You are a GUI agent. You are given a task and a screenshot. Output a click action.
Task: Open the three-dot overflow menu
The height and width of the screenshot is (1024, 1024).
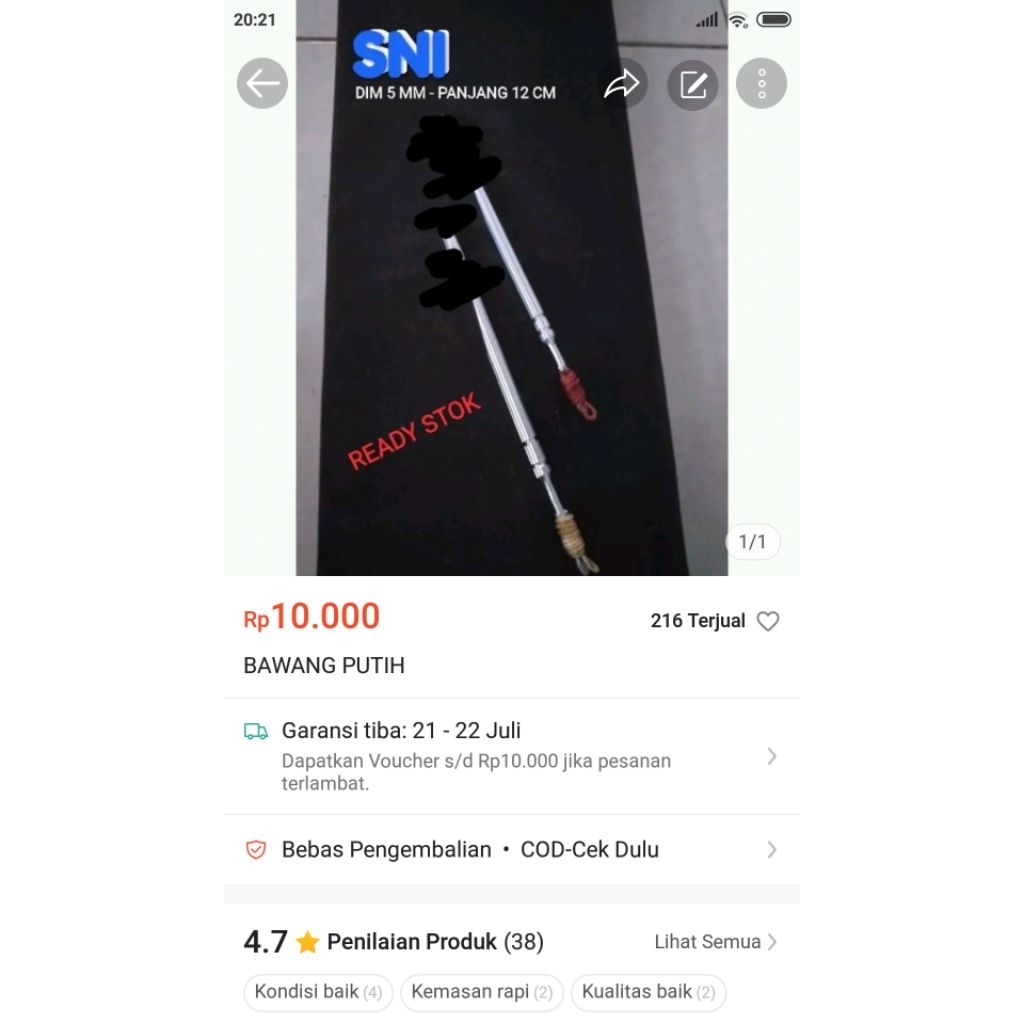[761, 84]
